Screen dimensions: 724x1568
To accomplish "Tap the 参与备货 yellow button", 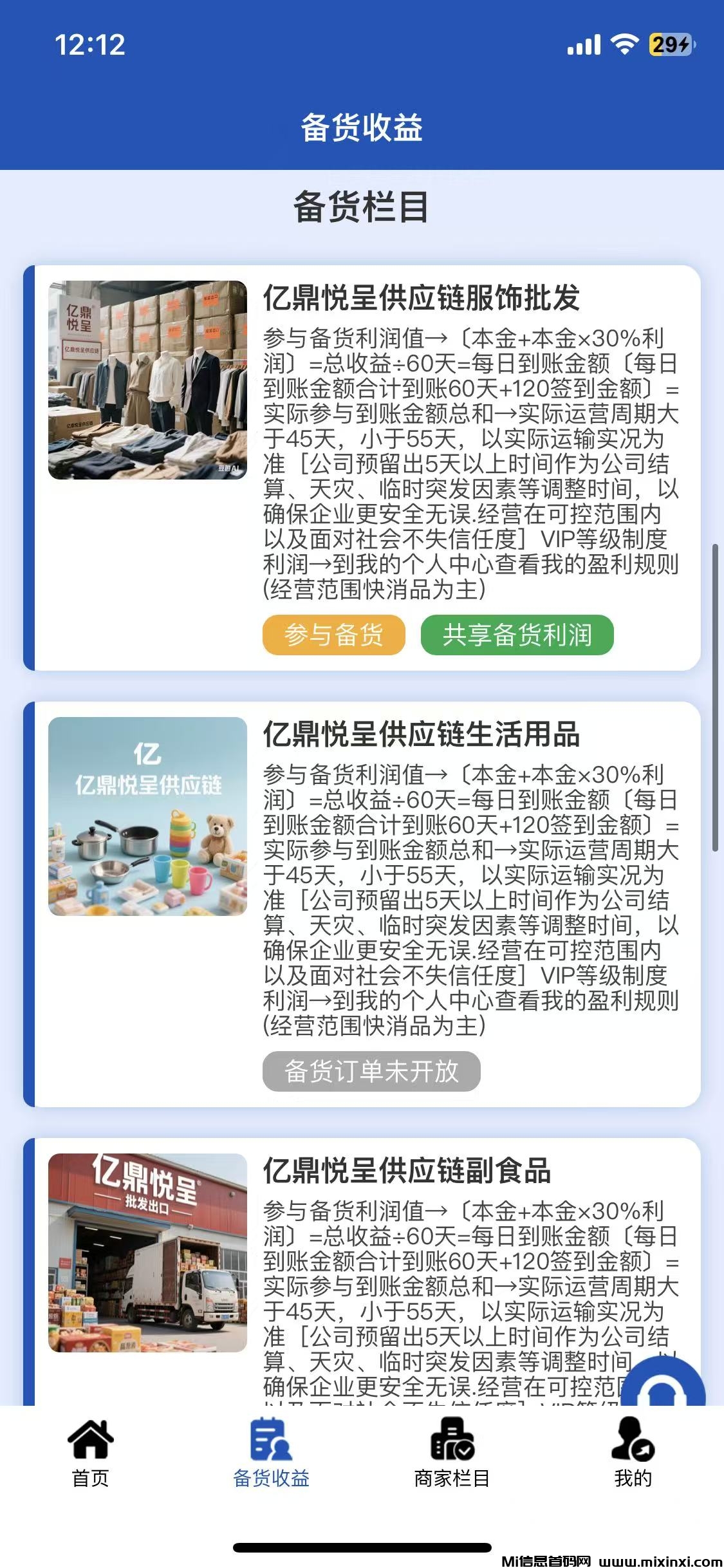I will (334, 635).
